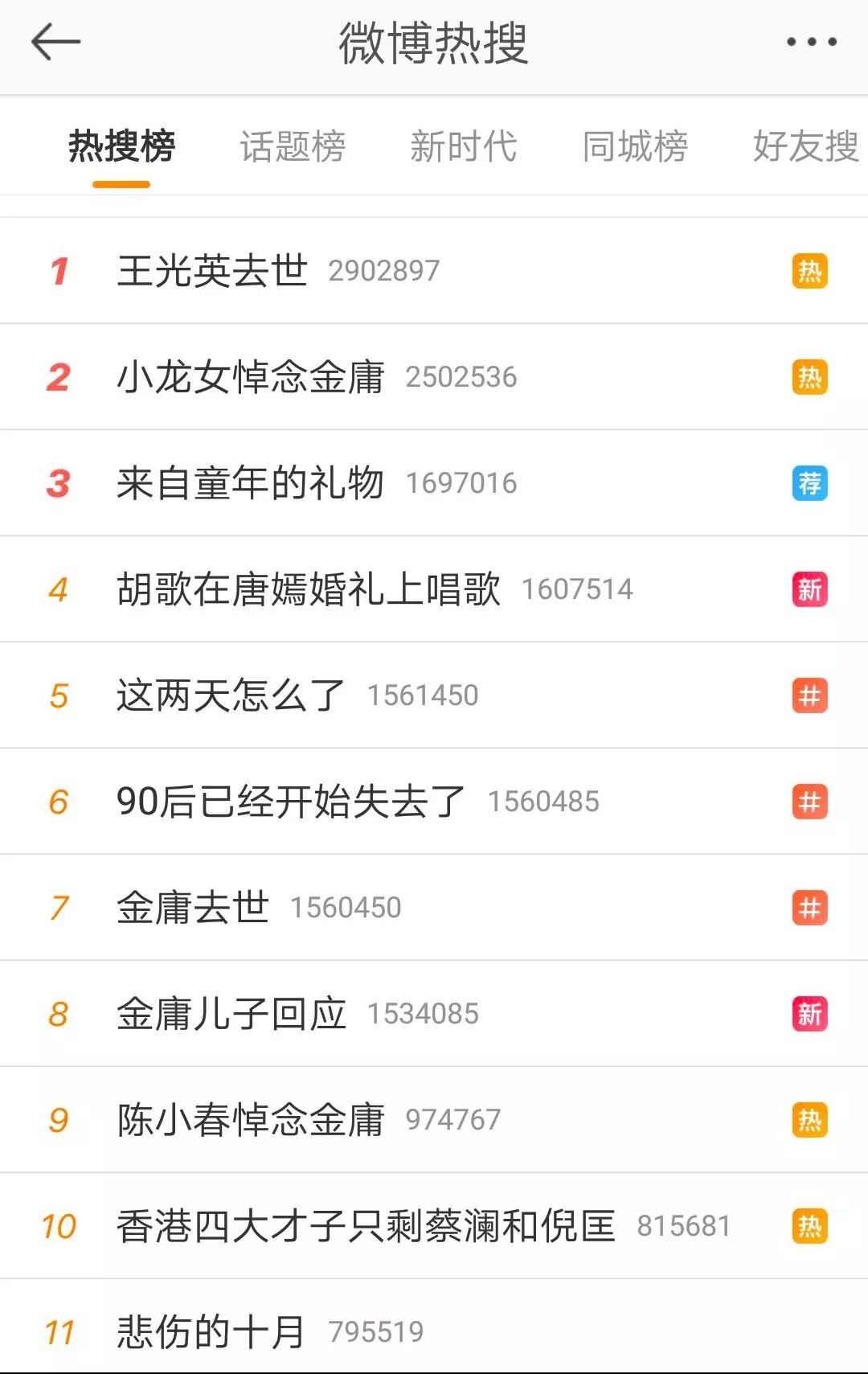
Task: Open the topic 来自童年的礼物
Action: coord(434,483)
